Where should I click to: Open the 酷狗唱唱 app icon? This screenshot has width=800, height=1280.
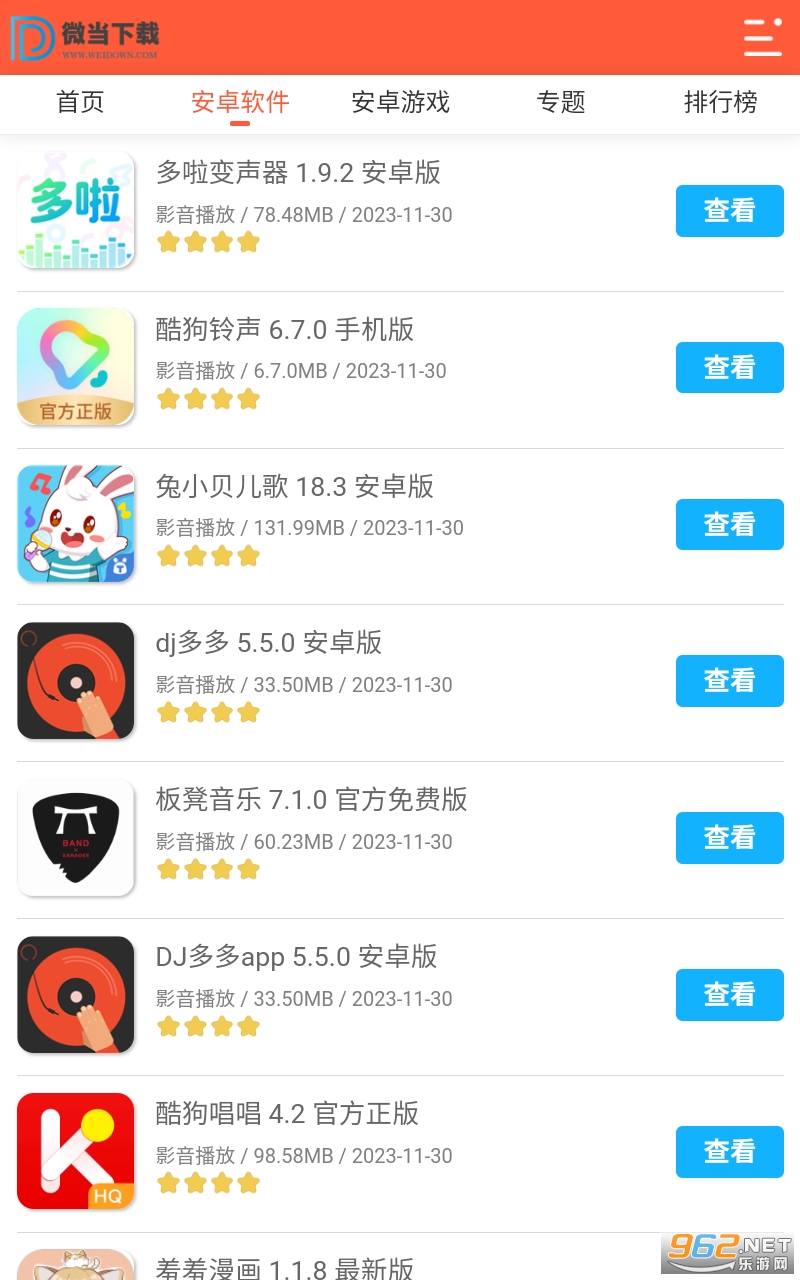pyautogui.click(x=76, y=1151)
